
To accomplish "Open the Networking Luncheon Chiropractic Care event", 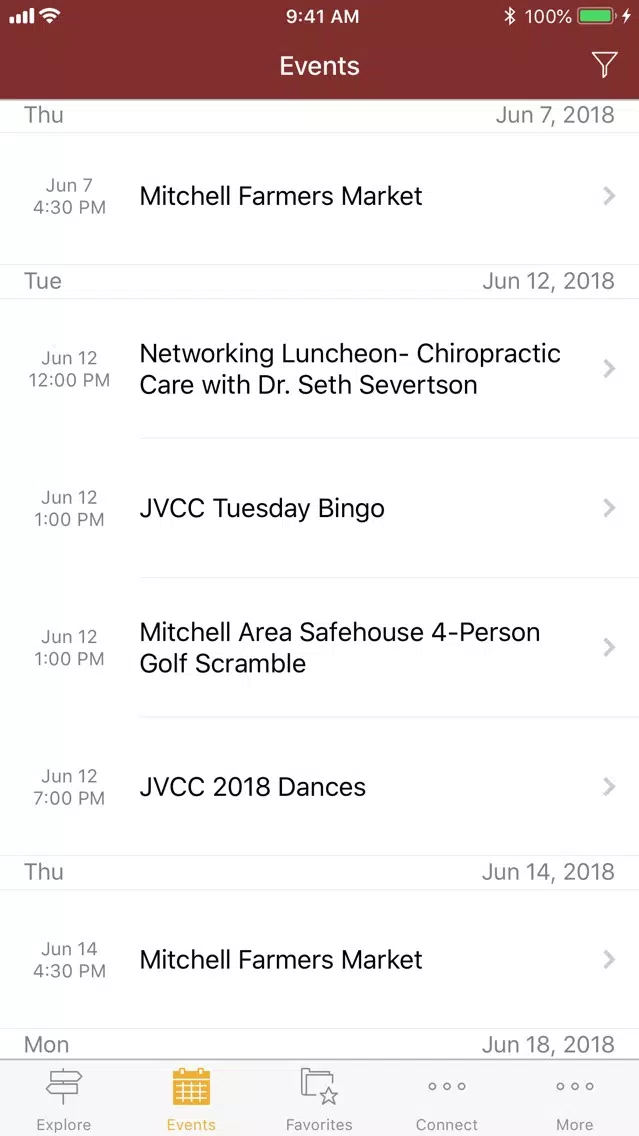I will click(x=320, y=368).
